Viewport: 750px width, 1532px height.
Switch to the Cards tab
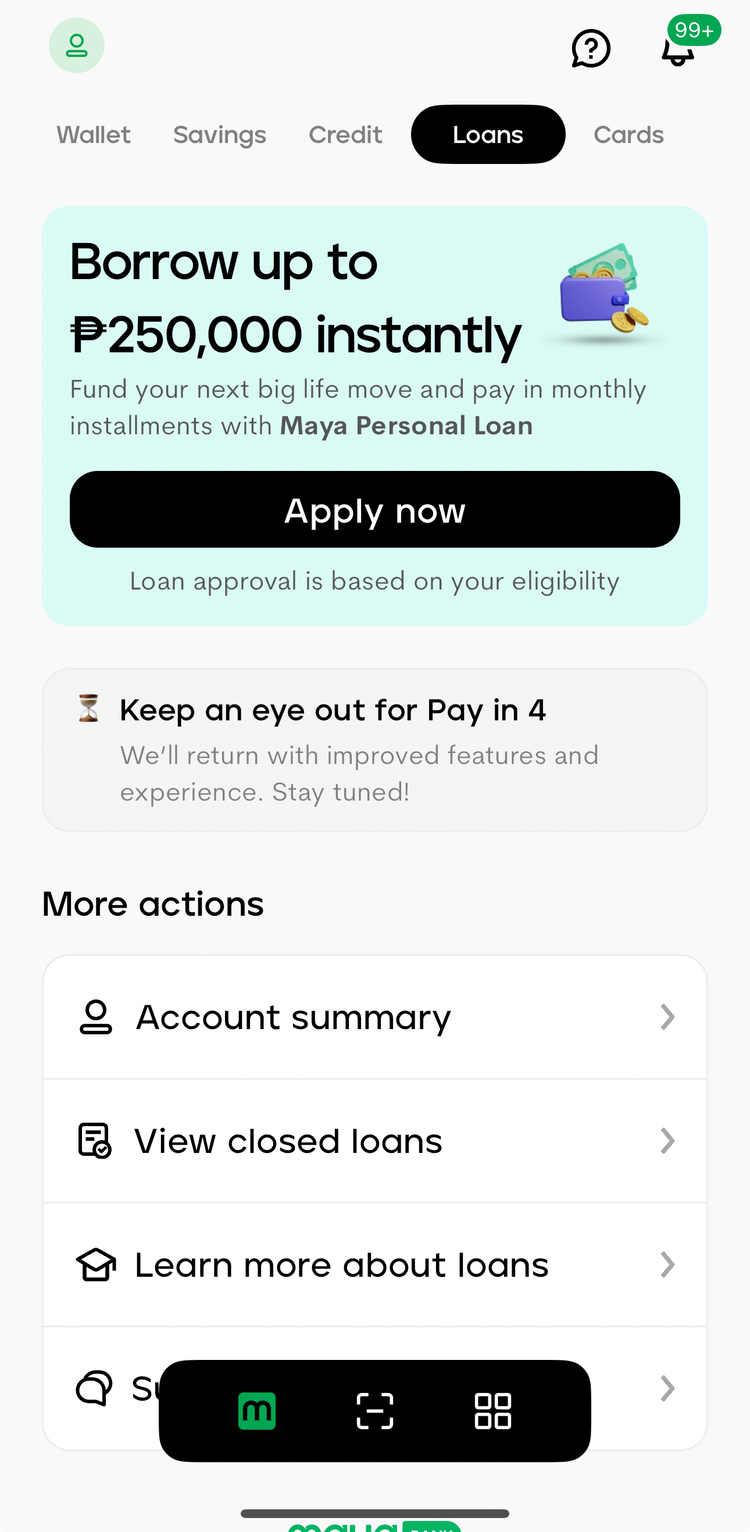[629, 135]
